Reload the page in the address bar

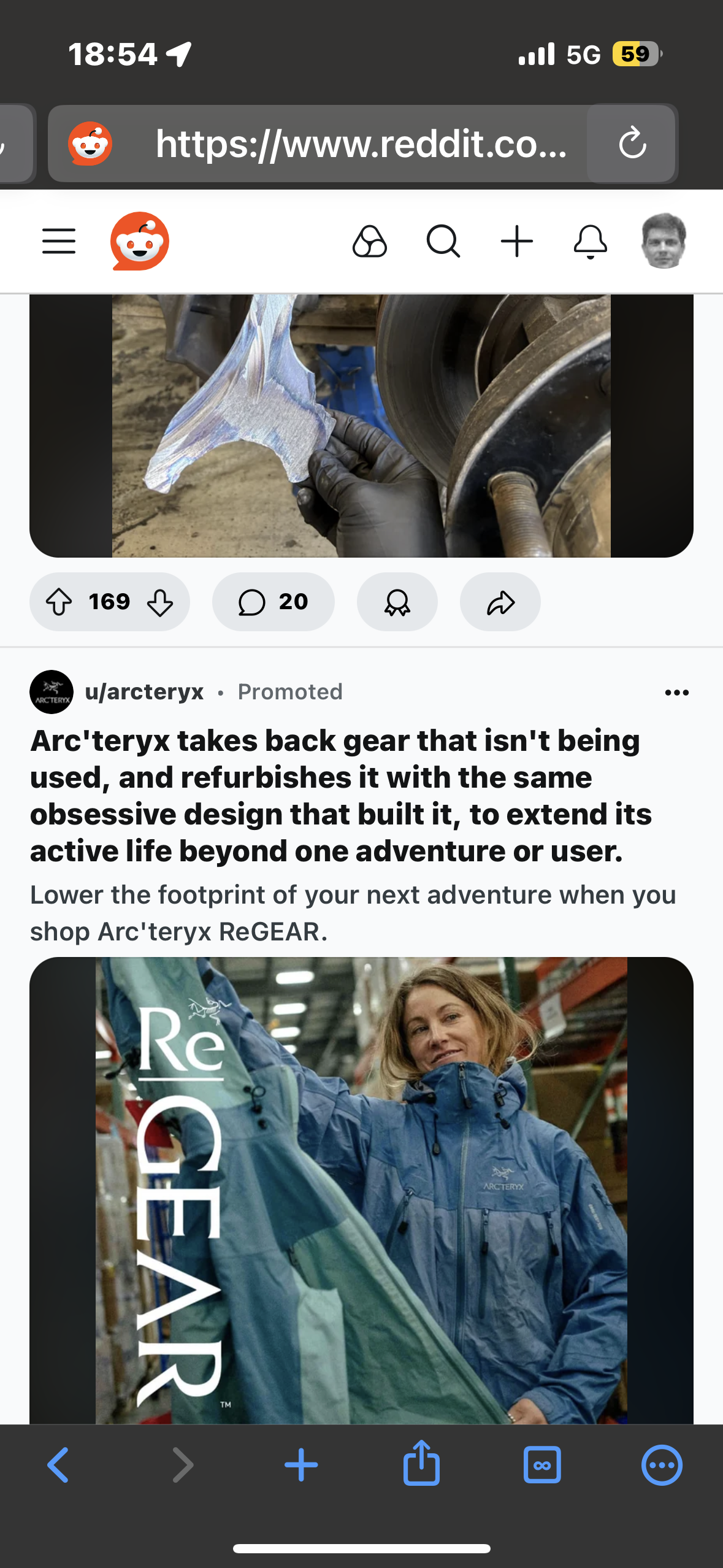click(632, 144)
